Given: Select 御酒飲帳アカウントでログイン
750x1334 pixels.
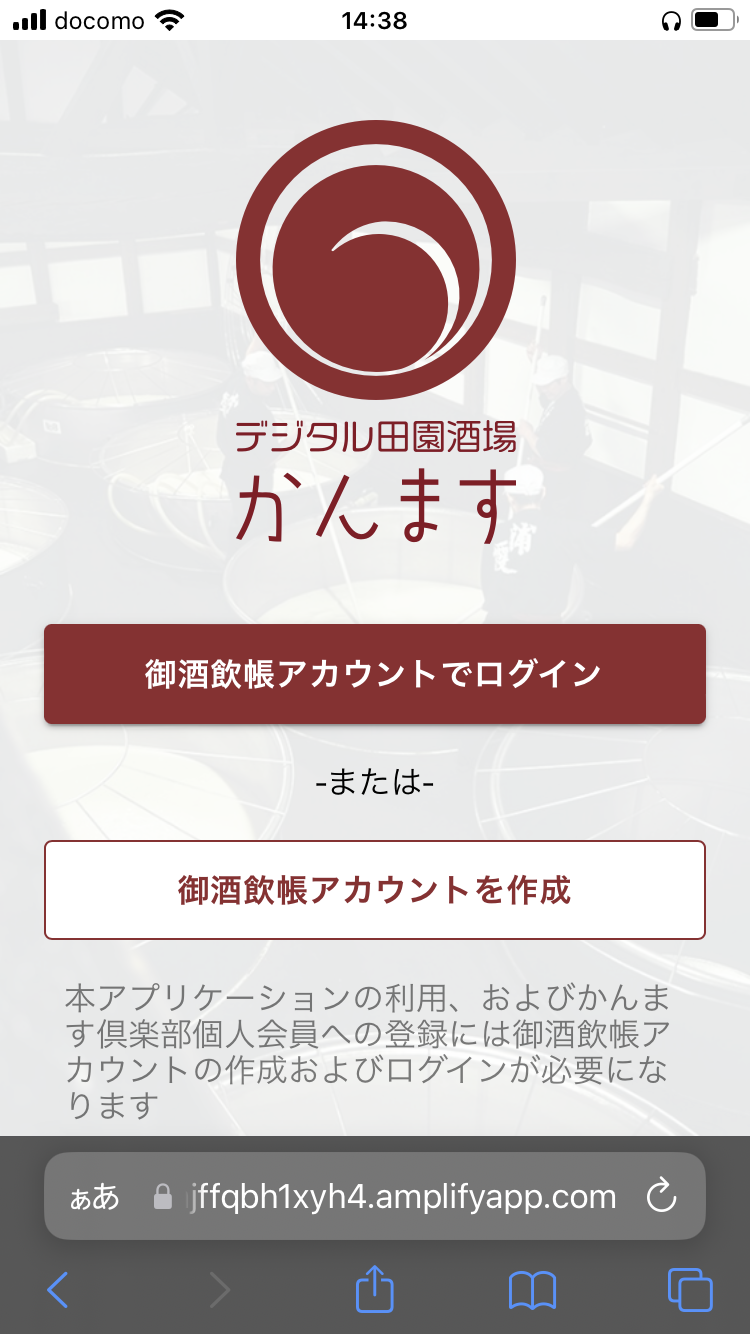Looking at the screenshot, I should point(374,674).
